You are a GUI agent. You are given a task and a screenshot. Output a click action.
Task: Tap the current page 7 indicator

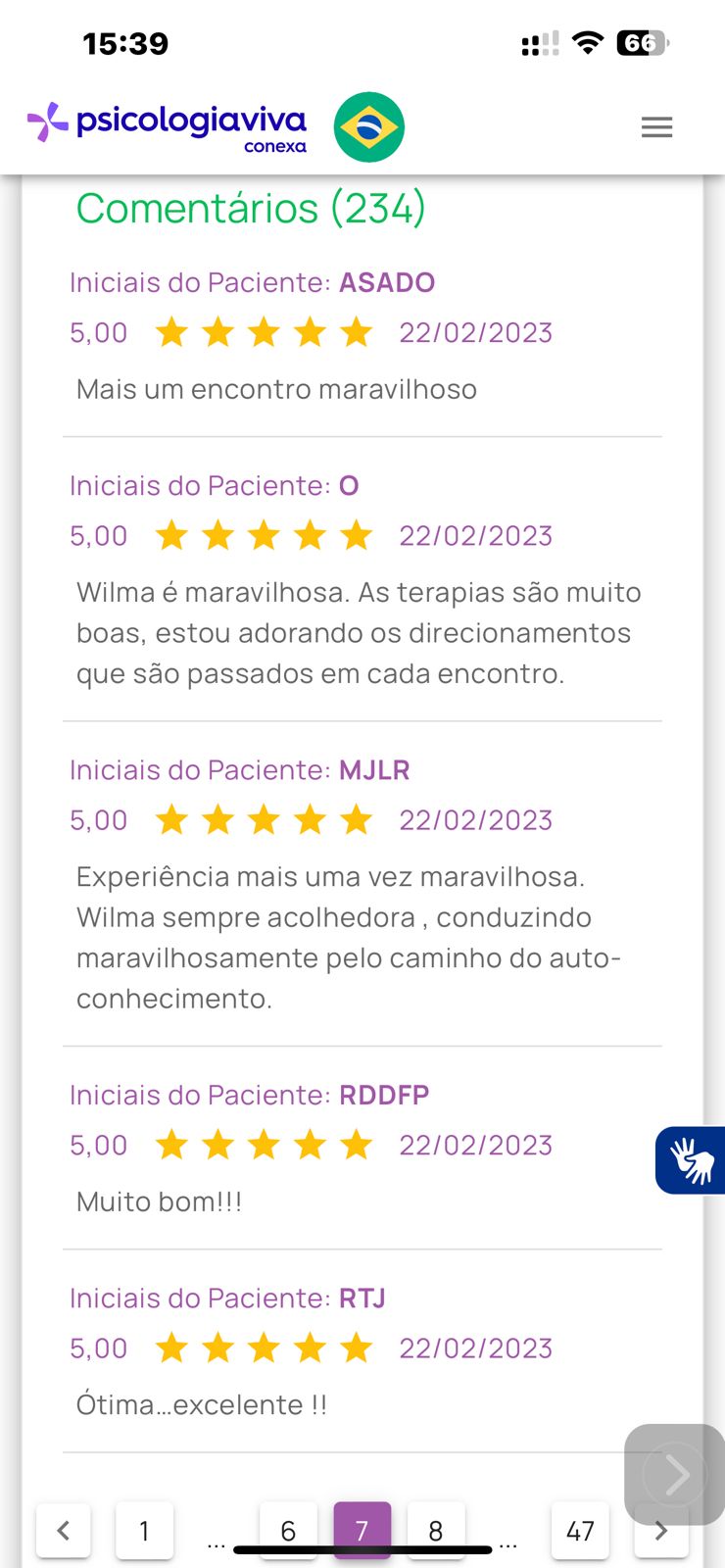(x=362, y=1530)
